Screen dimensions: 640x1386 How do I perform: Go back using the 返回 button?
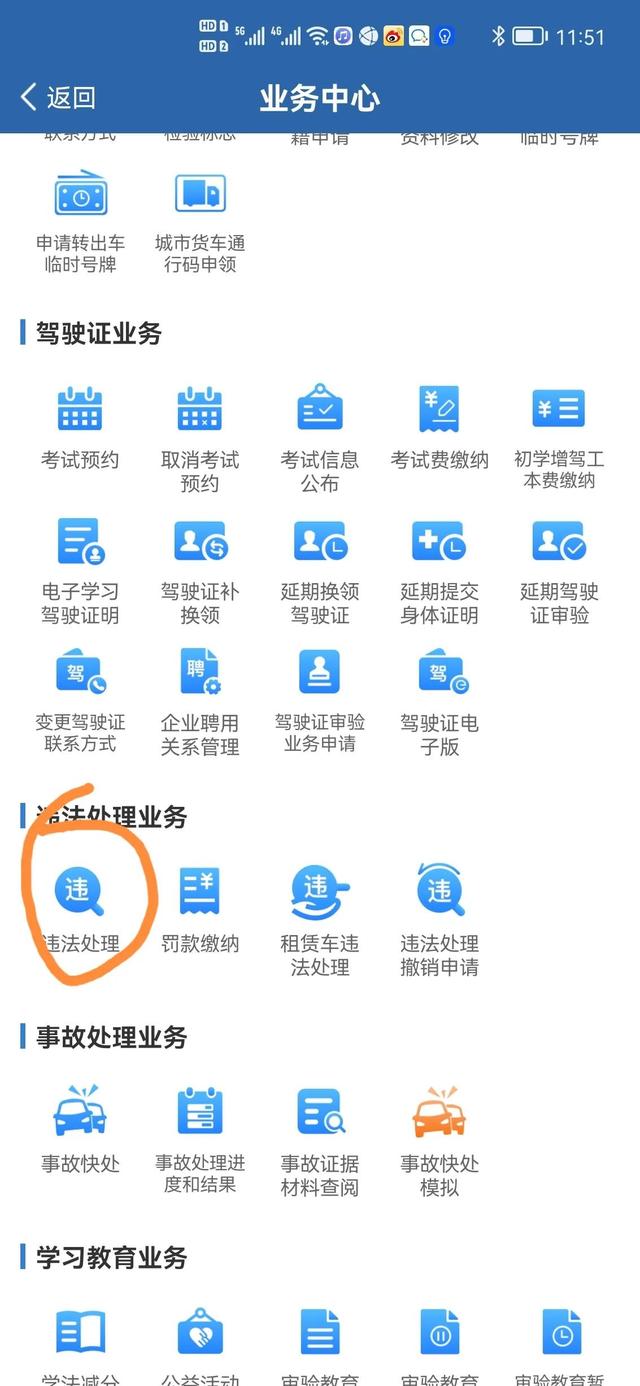click(58, 97)
